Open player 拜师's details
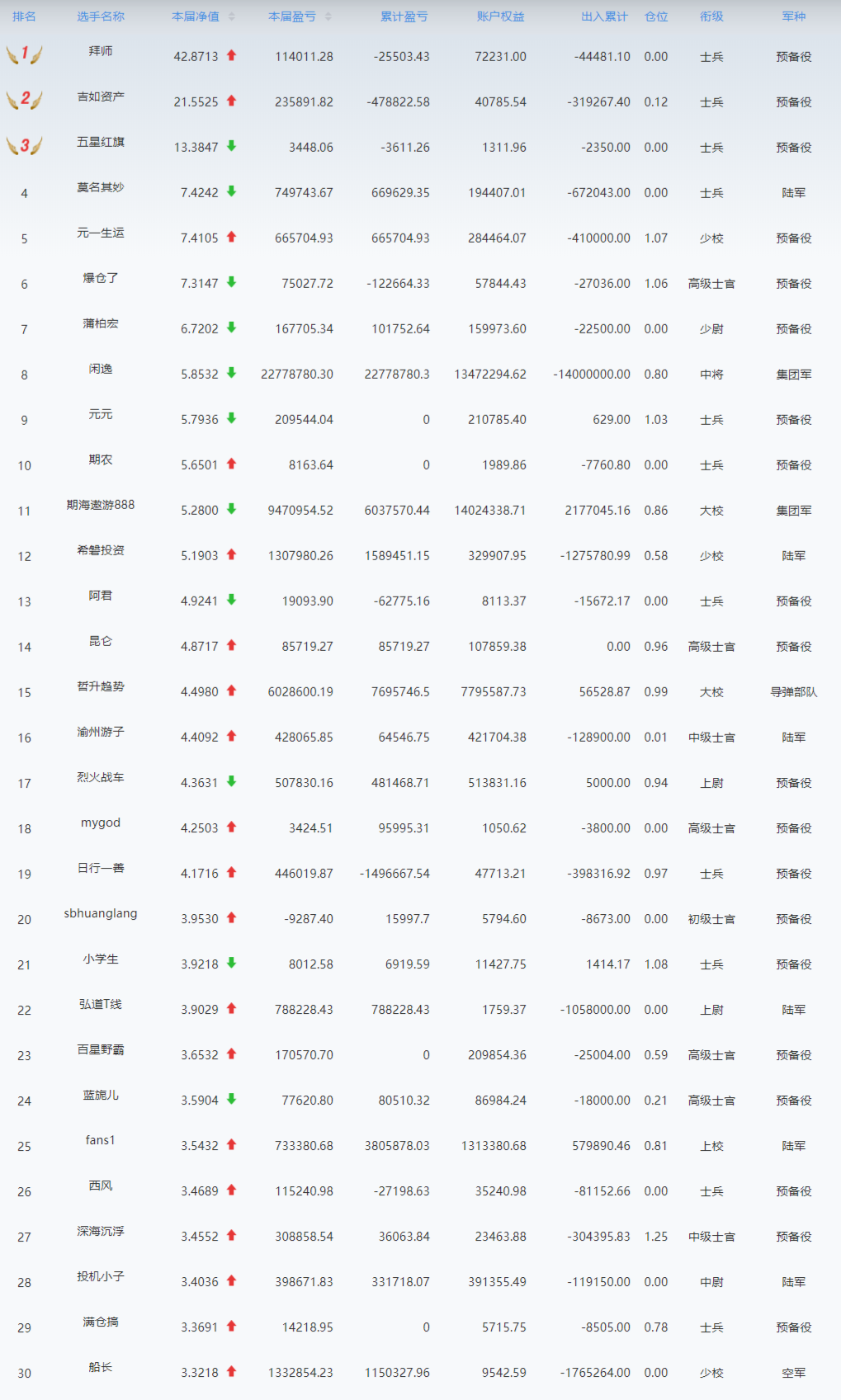 point(101,51)
